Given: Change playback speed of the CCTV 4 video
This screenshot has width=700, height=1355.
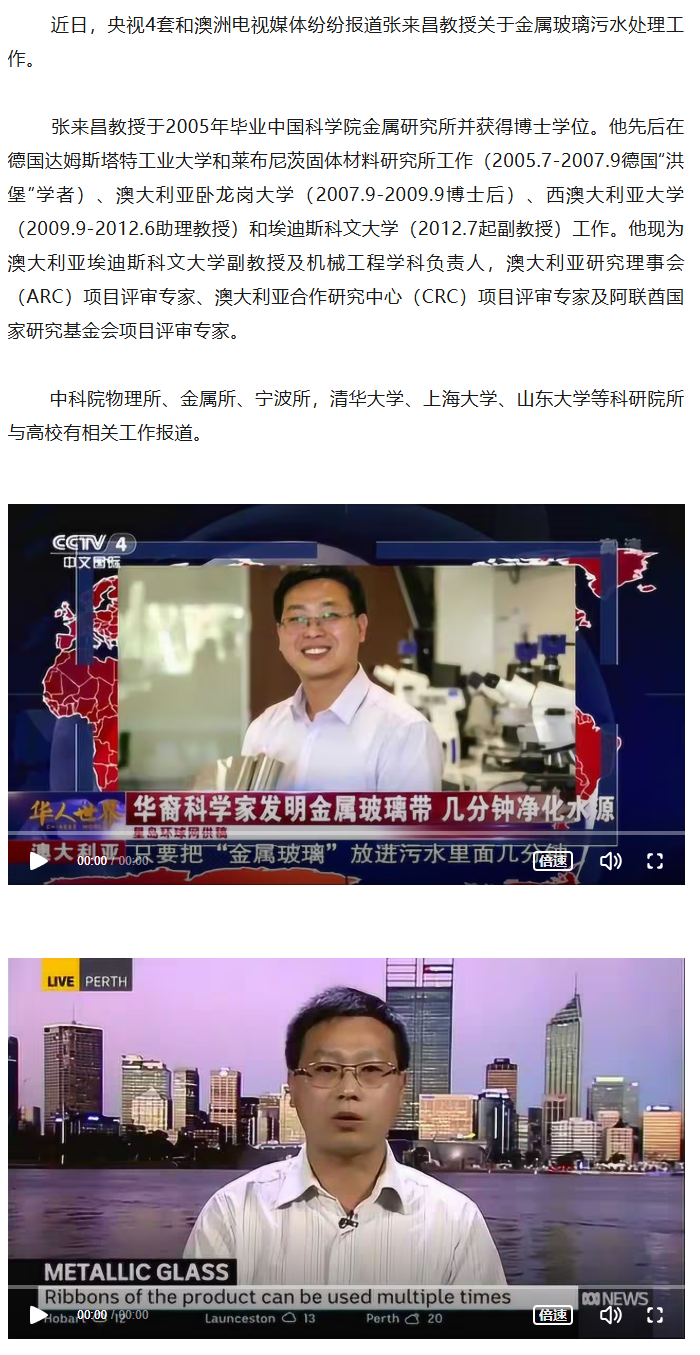Looking at the screenshot, I should 553,861.
